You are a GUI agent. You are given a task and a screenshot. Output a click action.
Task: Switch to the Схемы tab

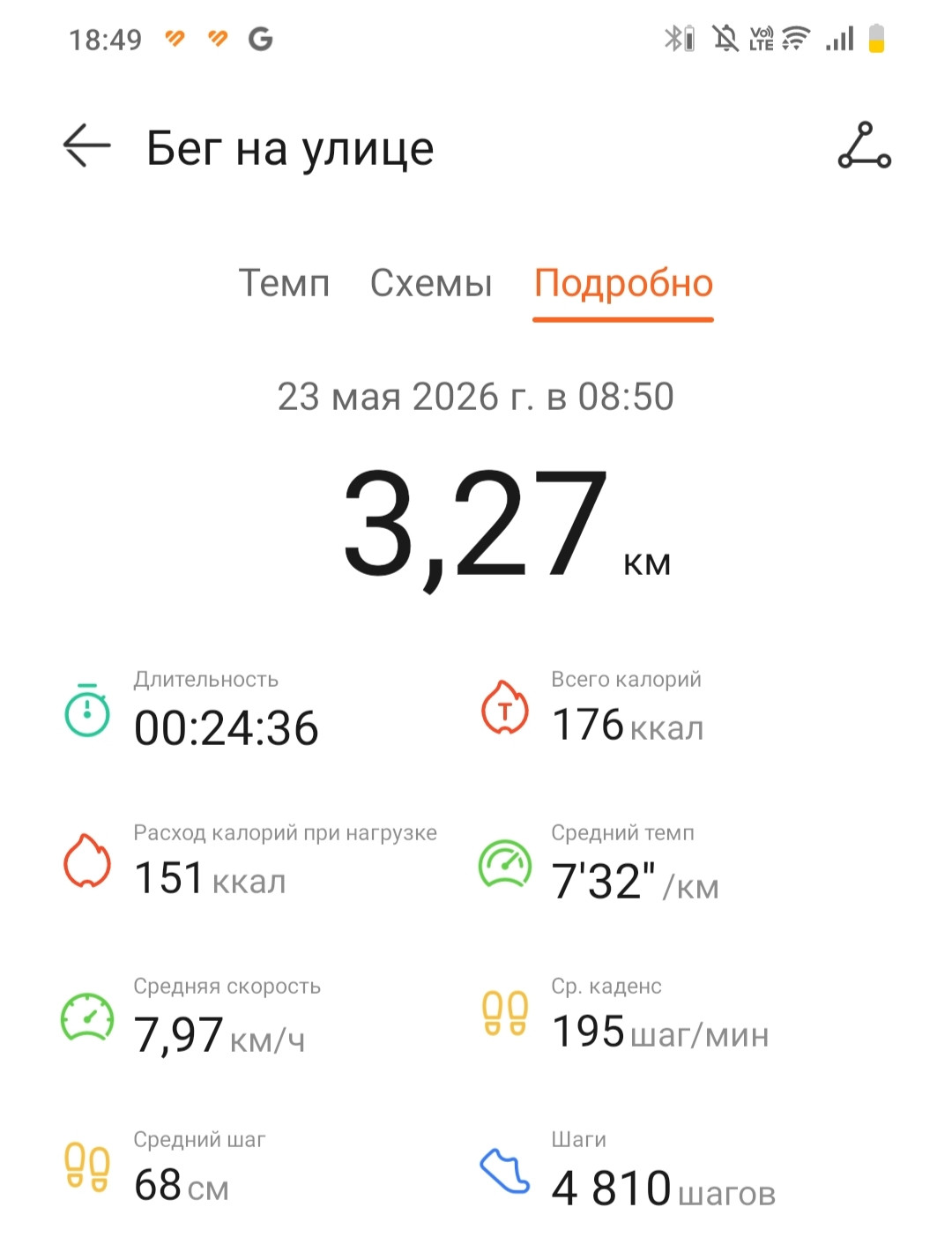[431, 284]
